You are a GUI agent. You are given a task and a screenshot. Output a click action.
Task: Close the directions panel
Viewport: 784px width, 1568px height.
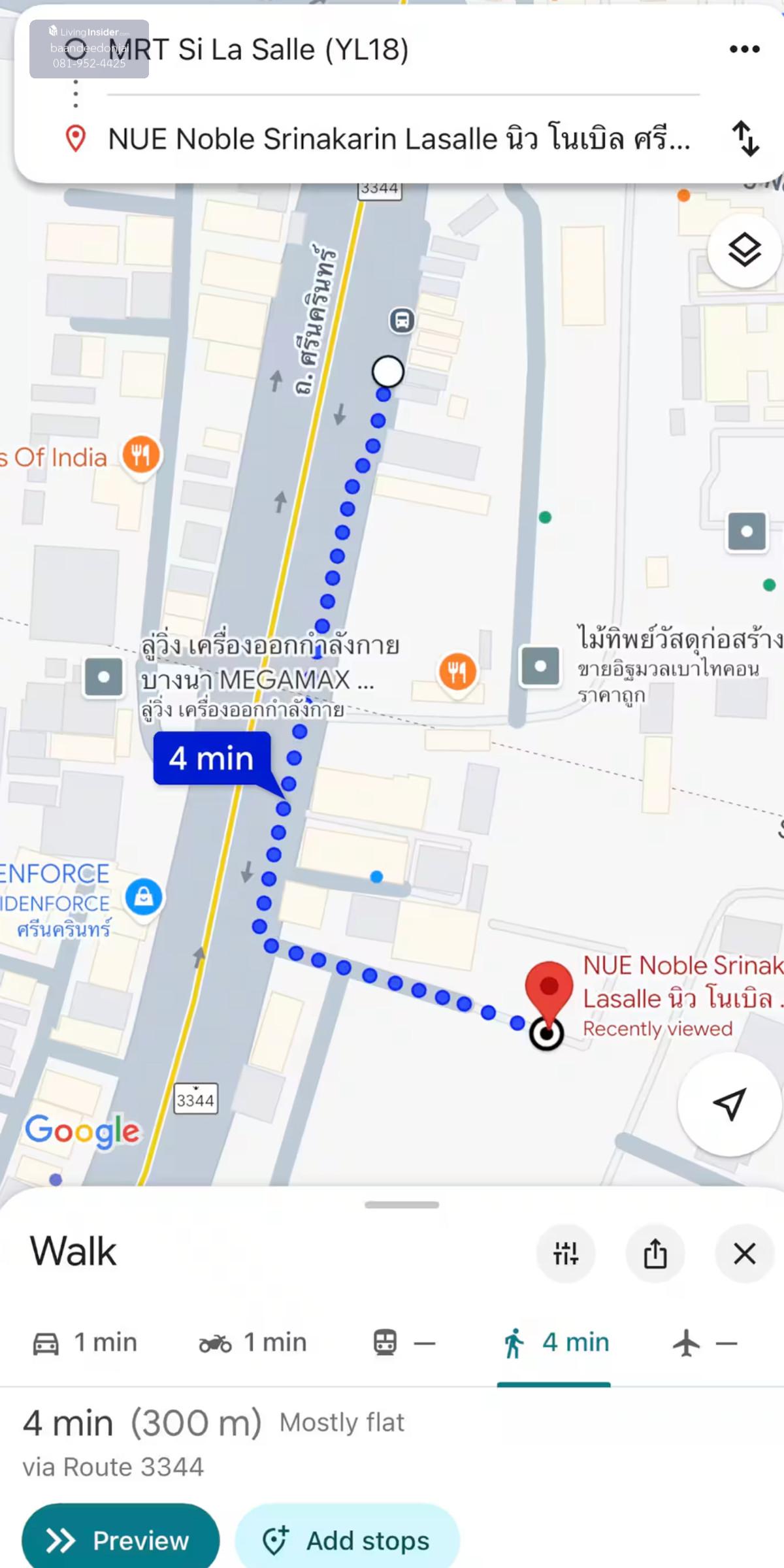[744, 1254]
